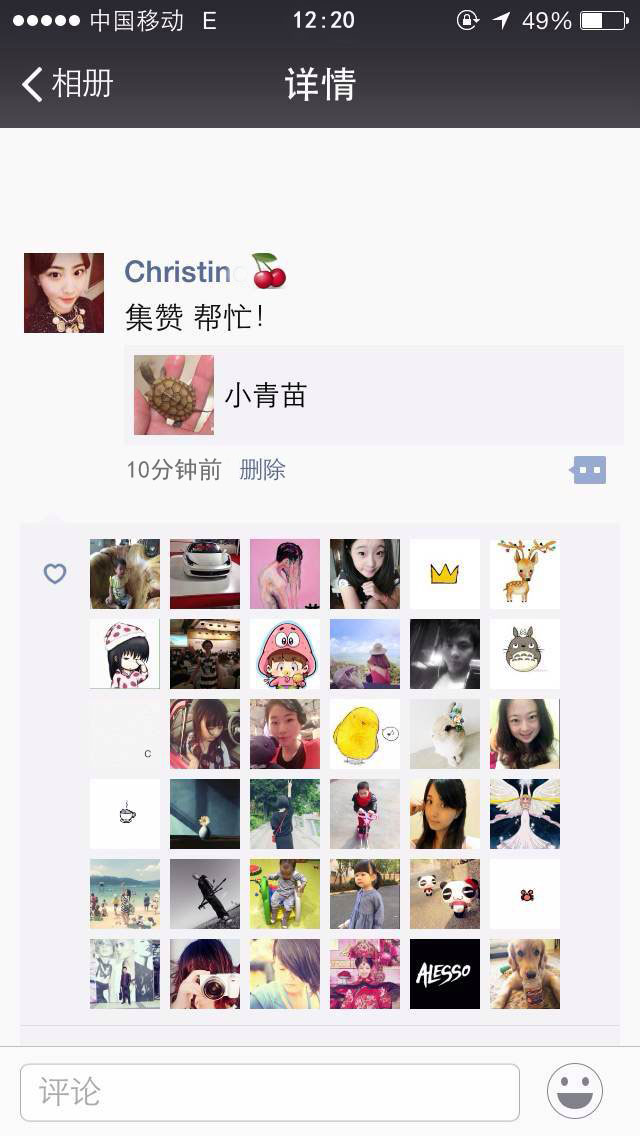Image resolution: width=640 pixels, height=1136 pixels.
Task: View the liker with the panda plush avatar
Action: point(445,894)
